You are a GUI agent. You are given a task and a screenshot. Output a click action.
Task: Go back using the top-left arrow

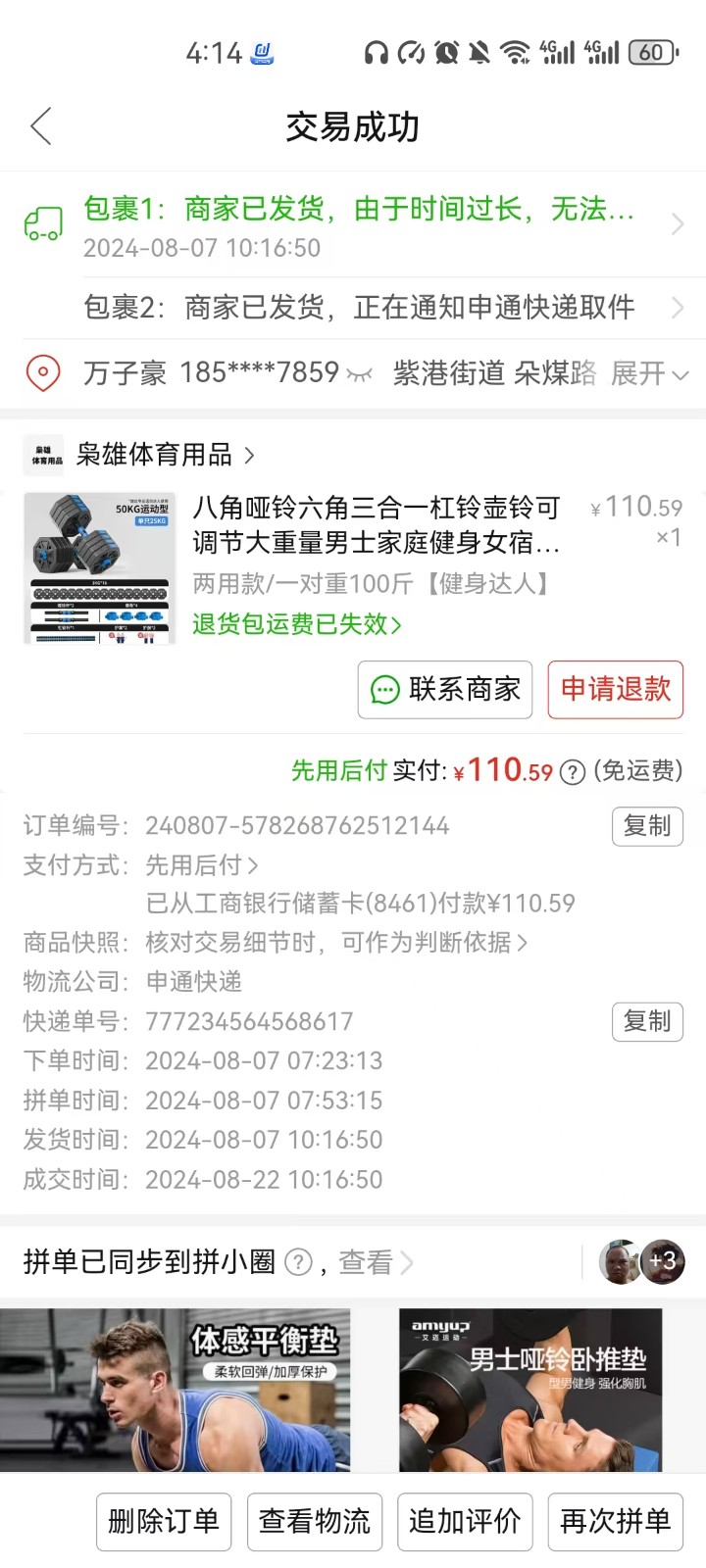tap(40, 126)
